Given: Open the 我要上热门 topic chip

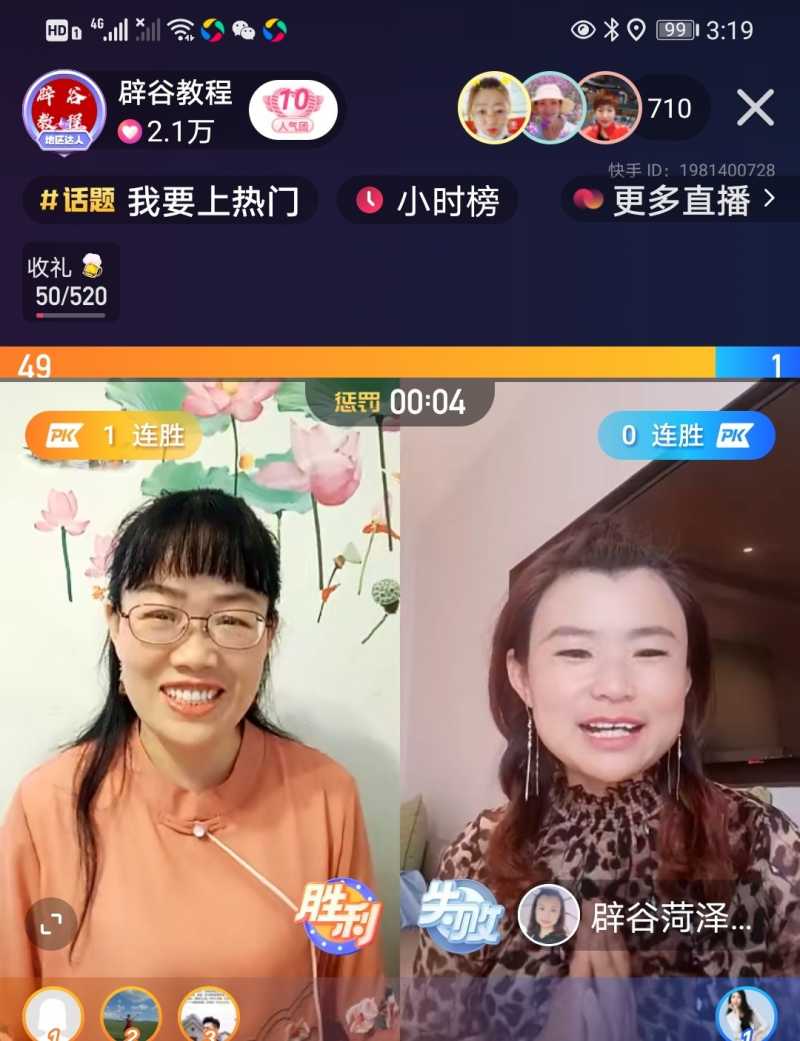Looking at the screenshot, I should [170, 201].
